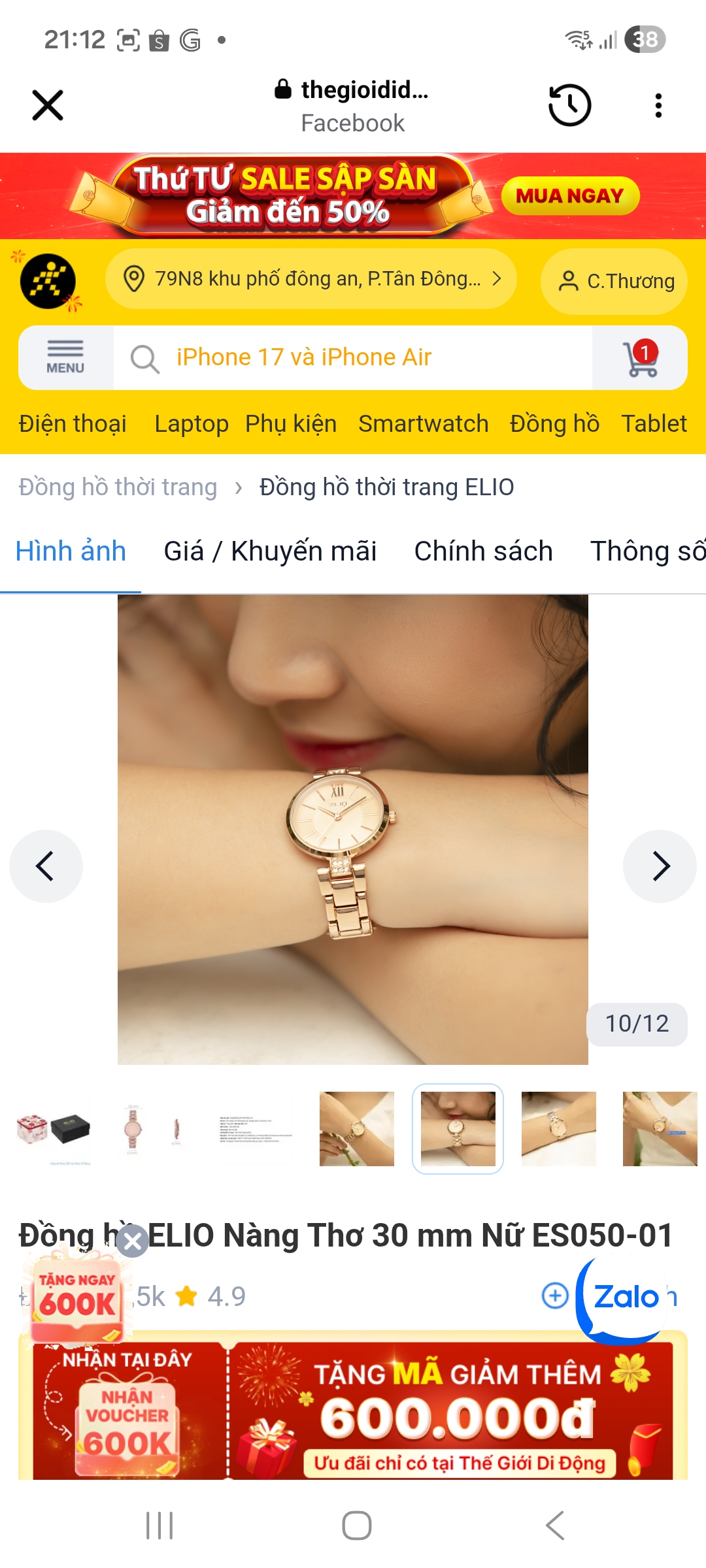Open the browser overflow menu
This screenshot has height=1568, width=706.
pyautogui.click(x=658, y=105)
